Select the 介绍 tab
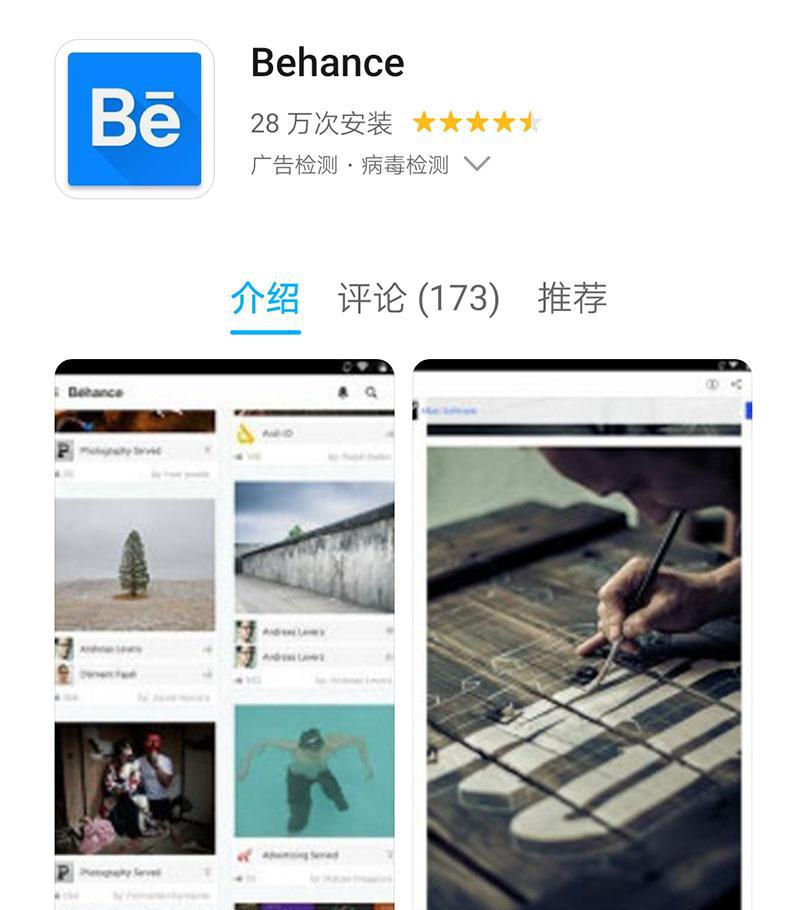800x910 pixels. click(x=265, y=298)
